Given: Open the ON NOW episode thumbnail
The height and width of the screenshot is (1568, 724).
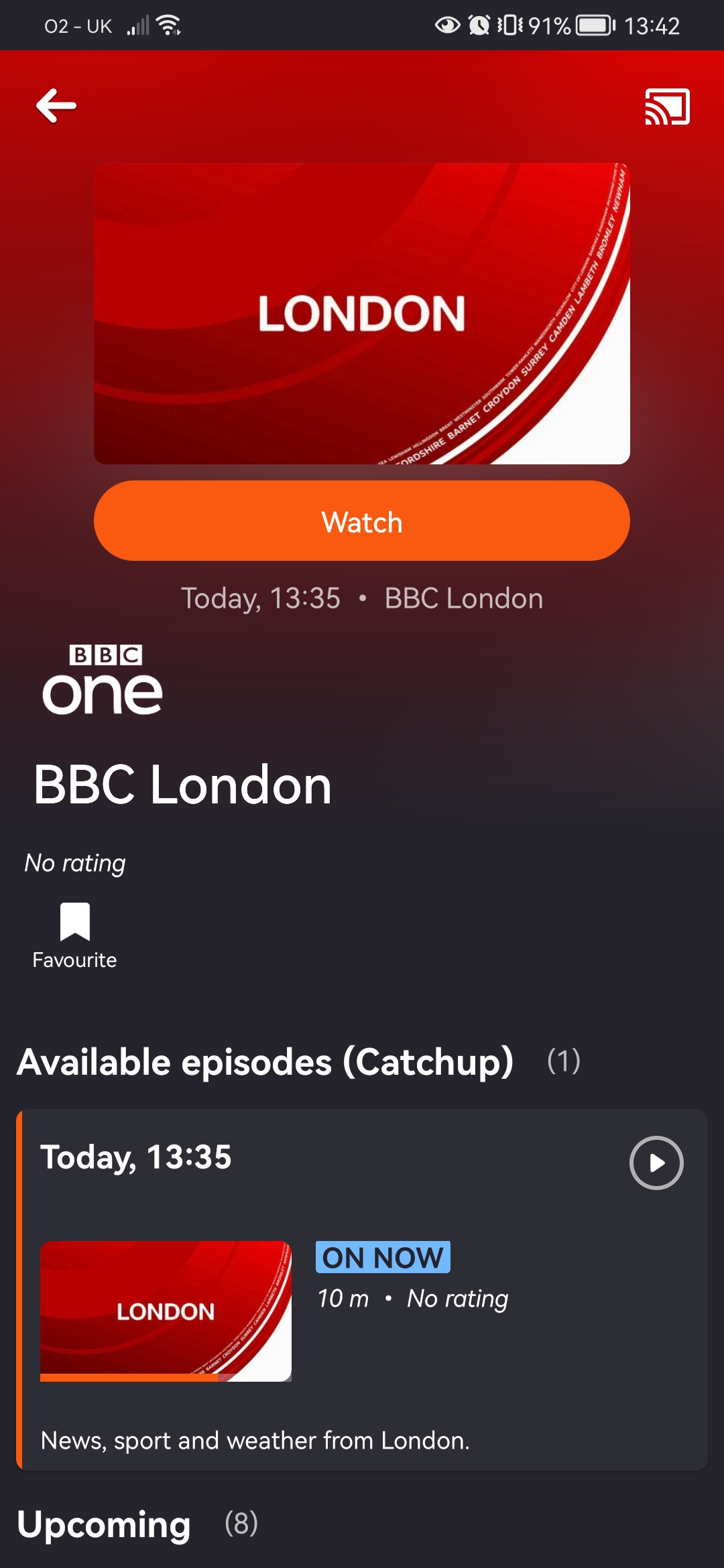Looking at the screenshot, I should tap(166, 1311).
